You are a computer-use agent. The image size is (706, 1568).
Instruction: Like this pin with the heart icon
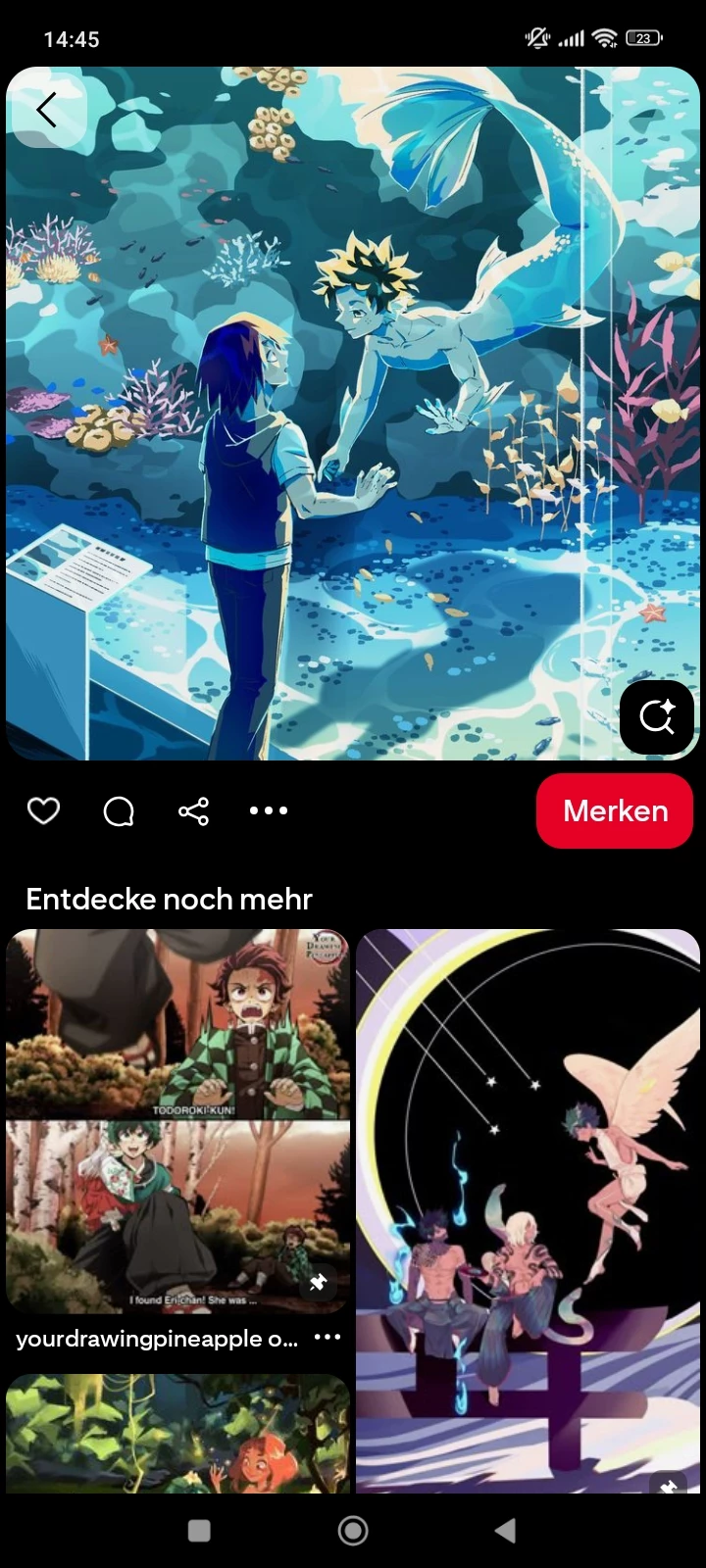(43, 810)
